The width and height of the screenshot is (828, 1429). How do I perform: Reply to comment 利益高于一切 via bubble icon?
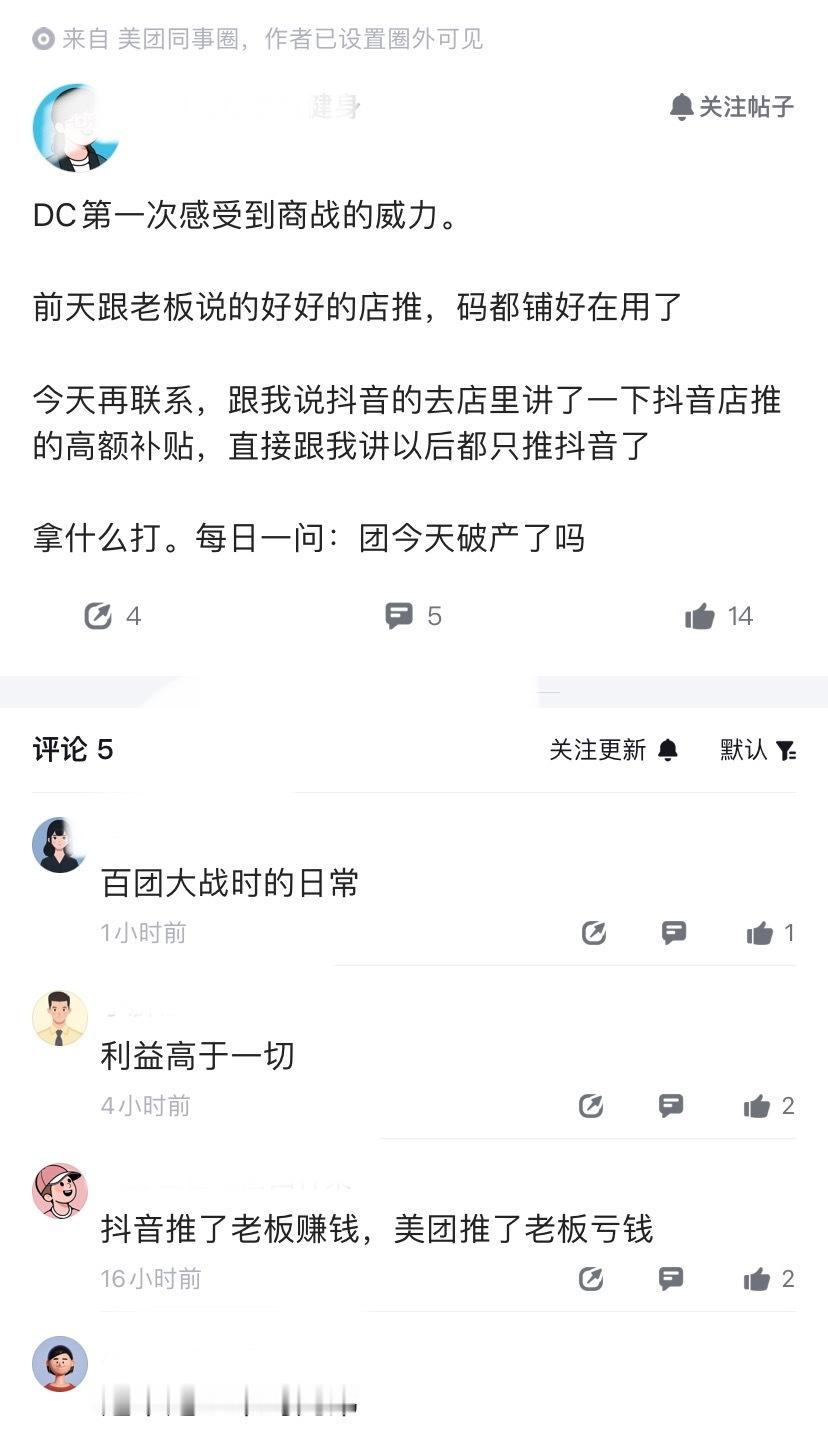(x=673, y=1105)
